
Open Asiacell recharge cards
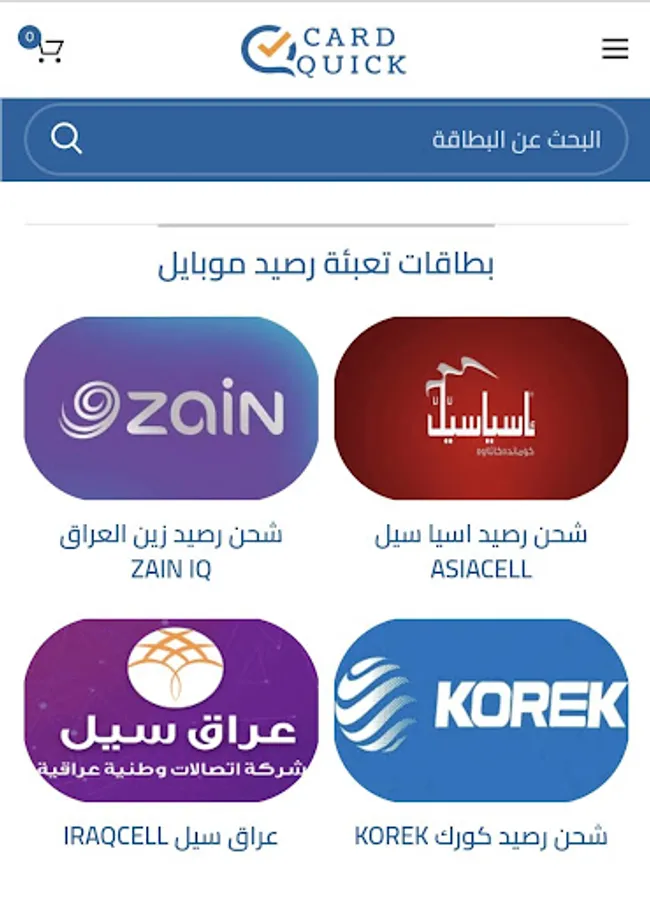click(481, 408)
